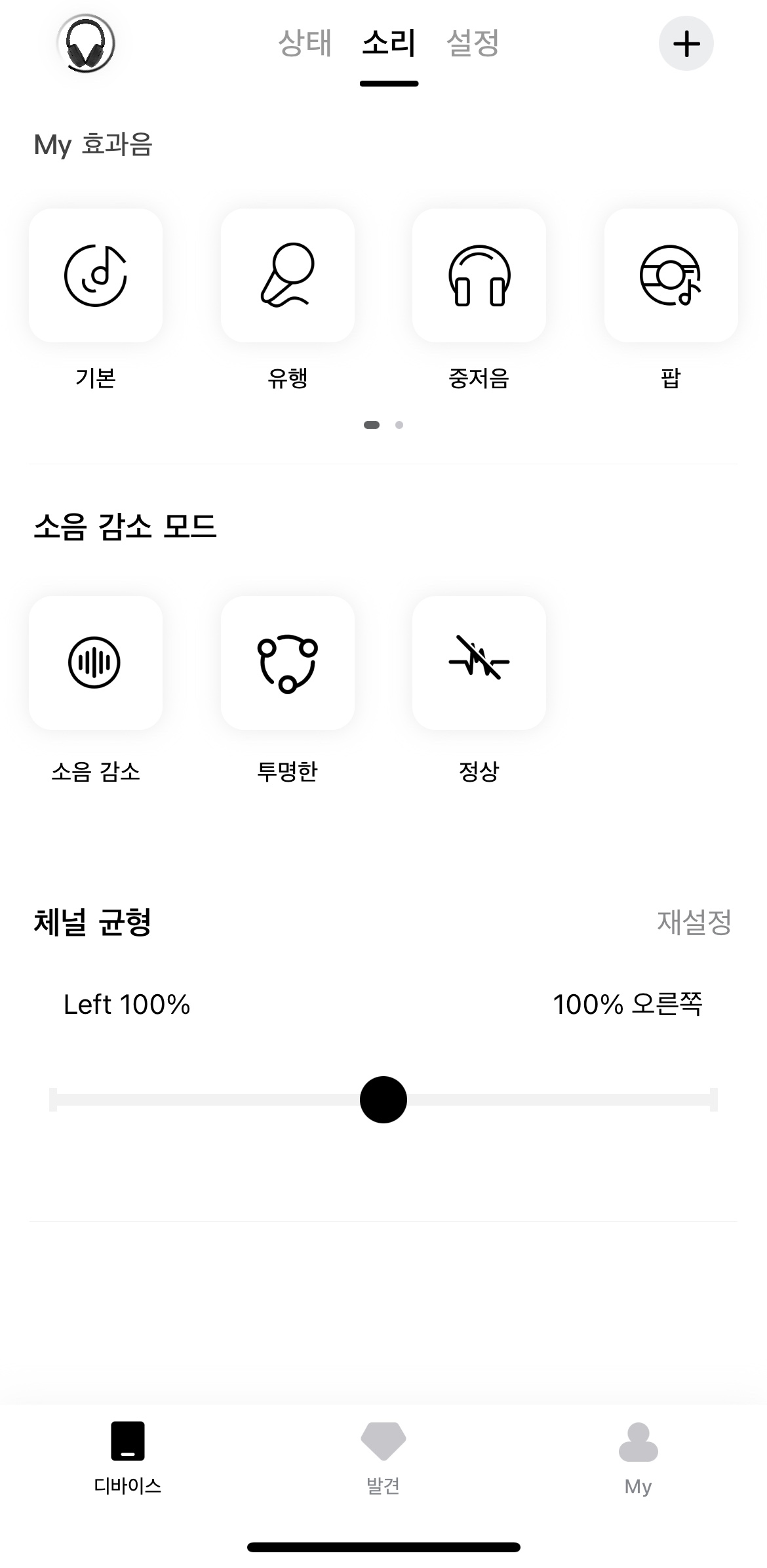Select the 기본 sound effect

[x=96, y=275]
